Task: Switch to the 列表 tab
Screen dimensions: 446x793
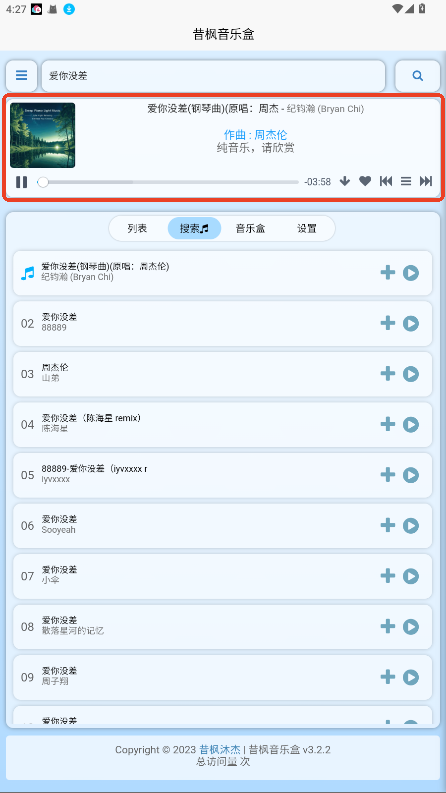Action: click(x=137, y=229)
